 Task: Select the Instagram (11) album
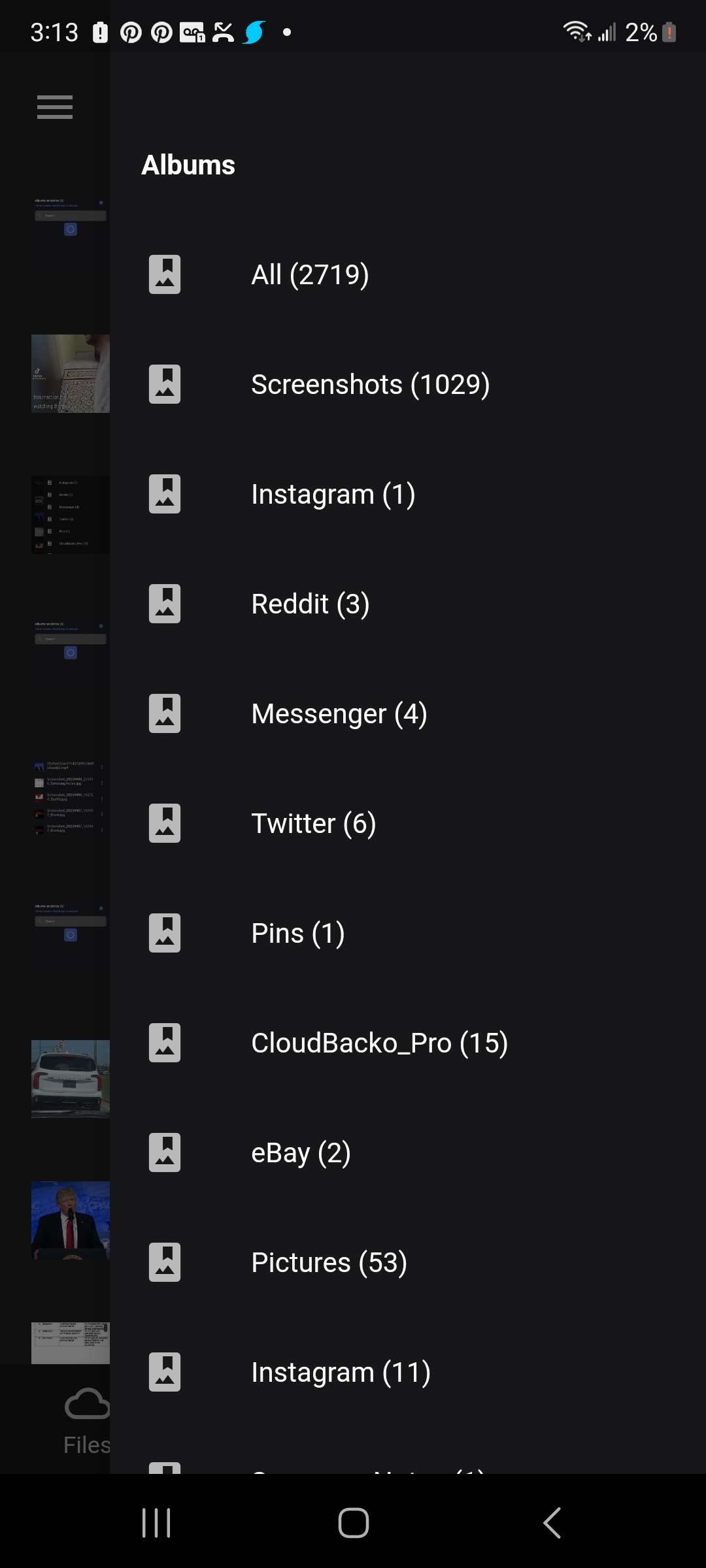[x=408, y=1372]
